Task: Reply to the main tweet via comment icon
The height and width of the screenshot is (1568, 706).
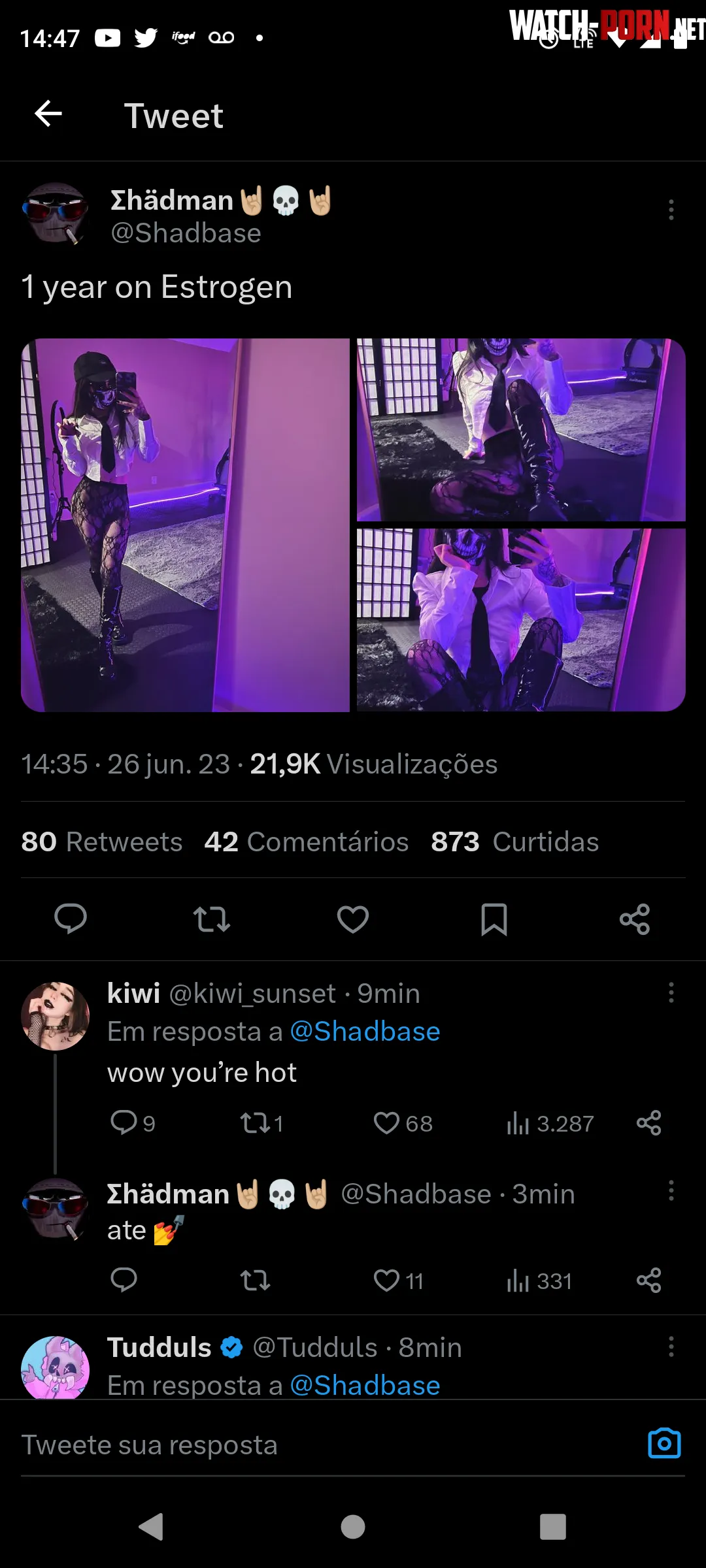Action: tap(71, 919)
